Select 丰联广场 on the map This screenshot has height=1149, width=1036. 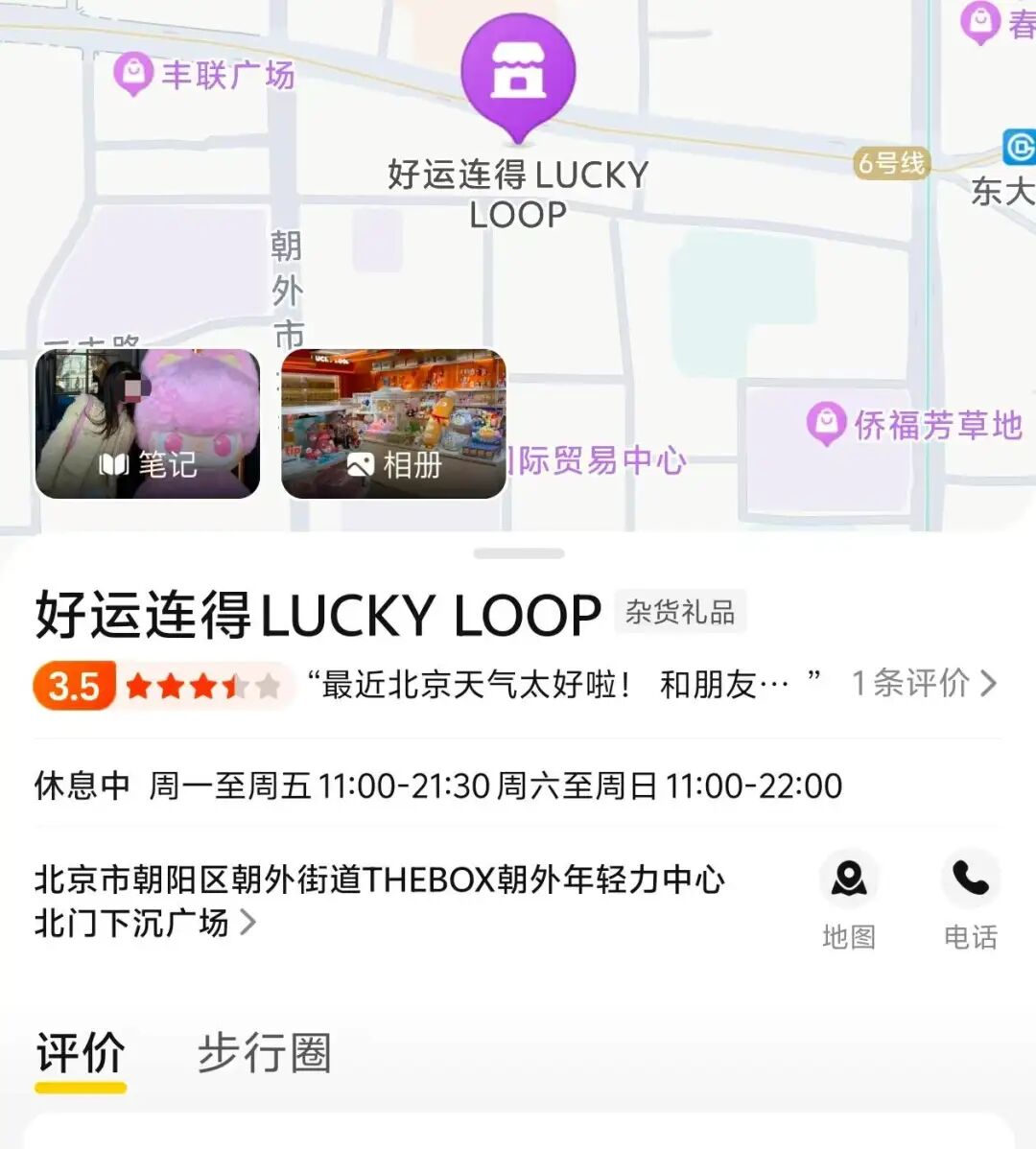(204, 75)
